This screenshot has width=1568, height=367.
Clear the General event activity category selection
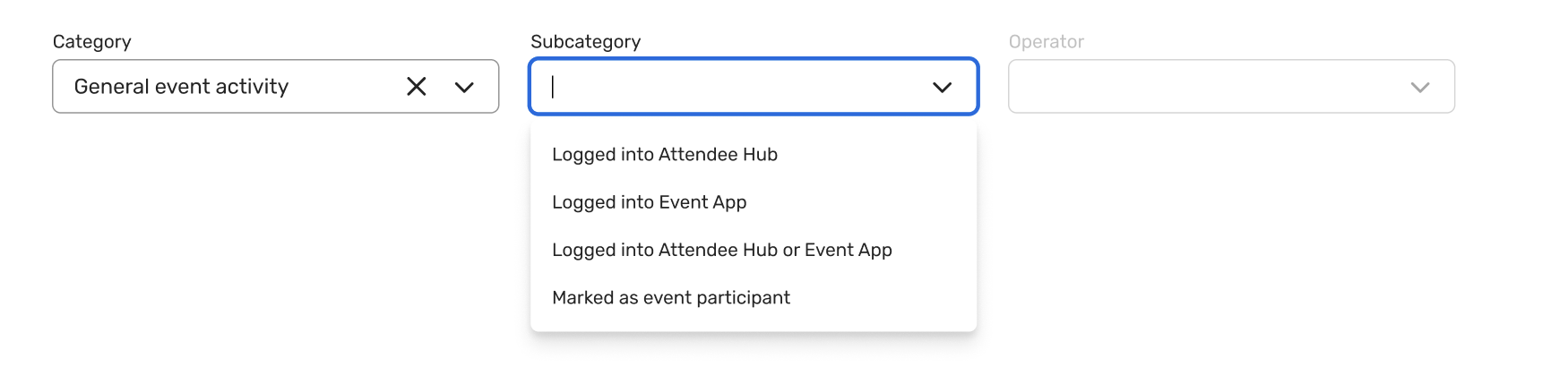pos(416,87)
